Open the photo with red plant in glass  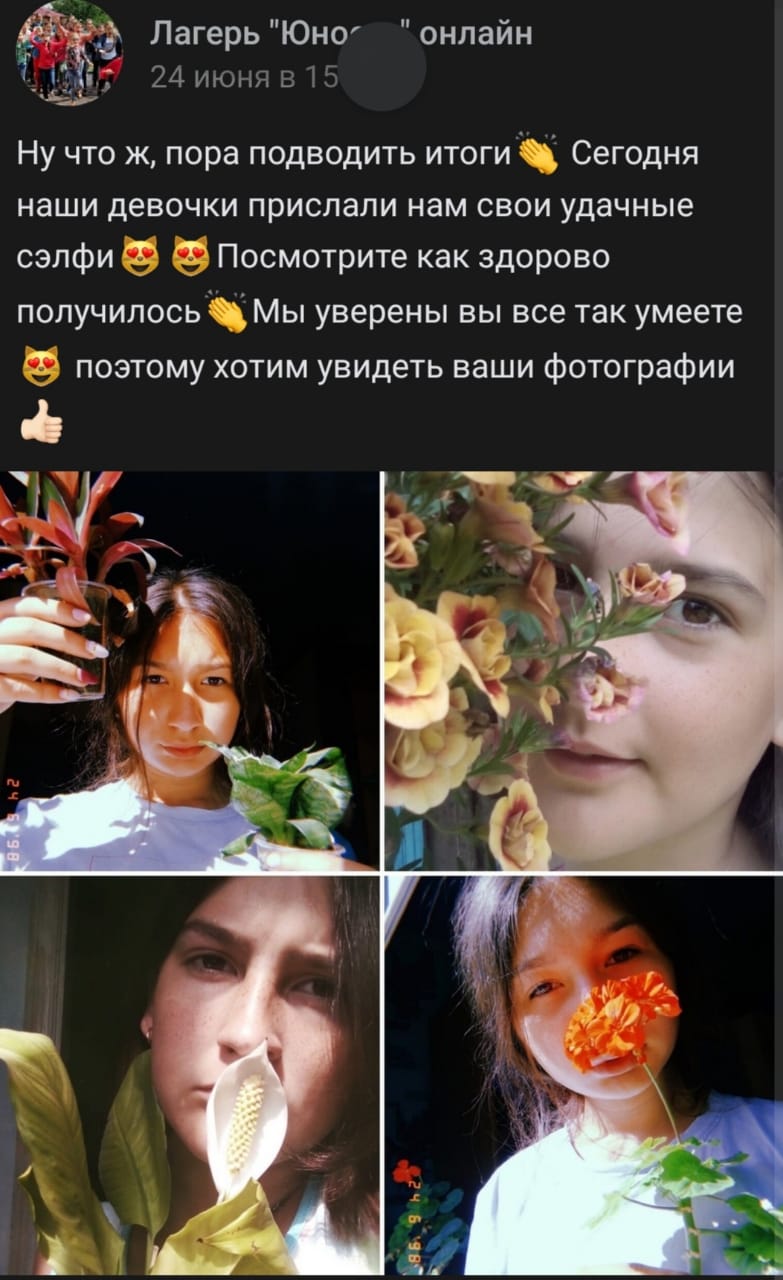tap(190, 670)
